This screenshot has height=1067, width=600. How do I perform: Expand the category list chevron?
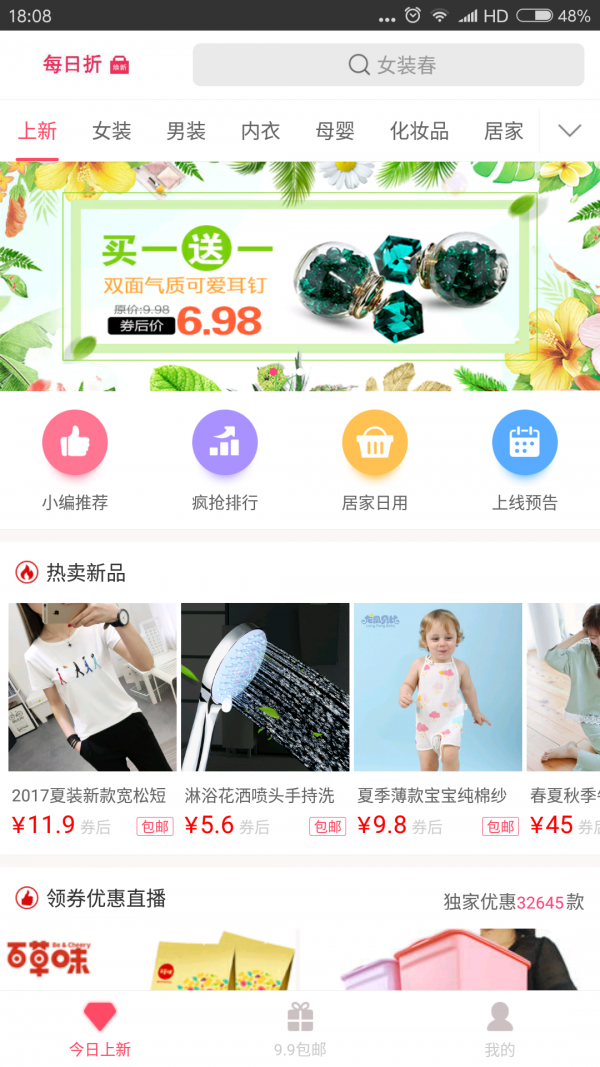[x=569, y=131]
